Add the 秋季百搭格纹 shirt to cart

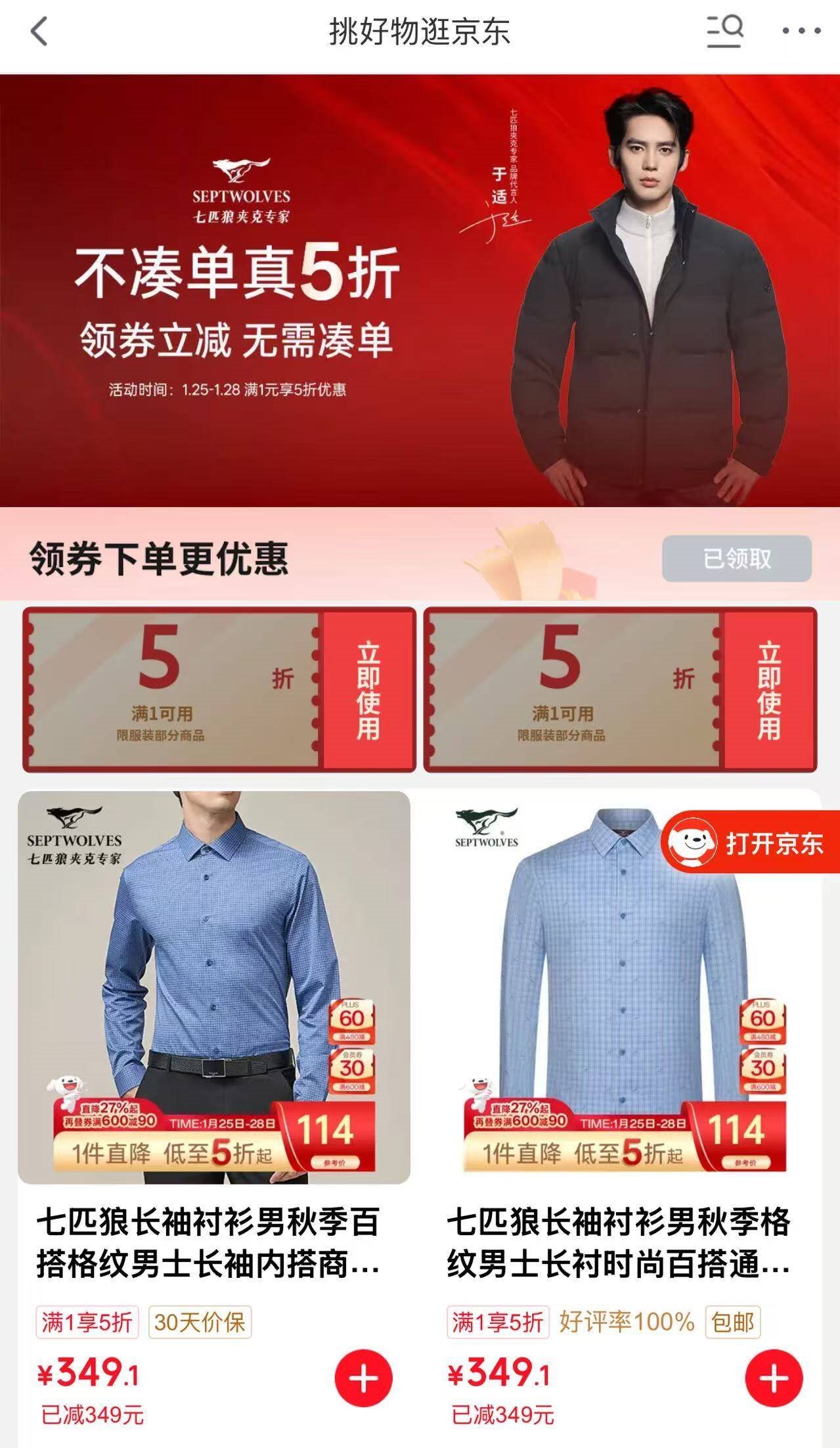pyautogui.click(x=363, y=1378)
